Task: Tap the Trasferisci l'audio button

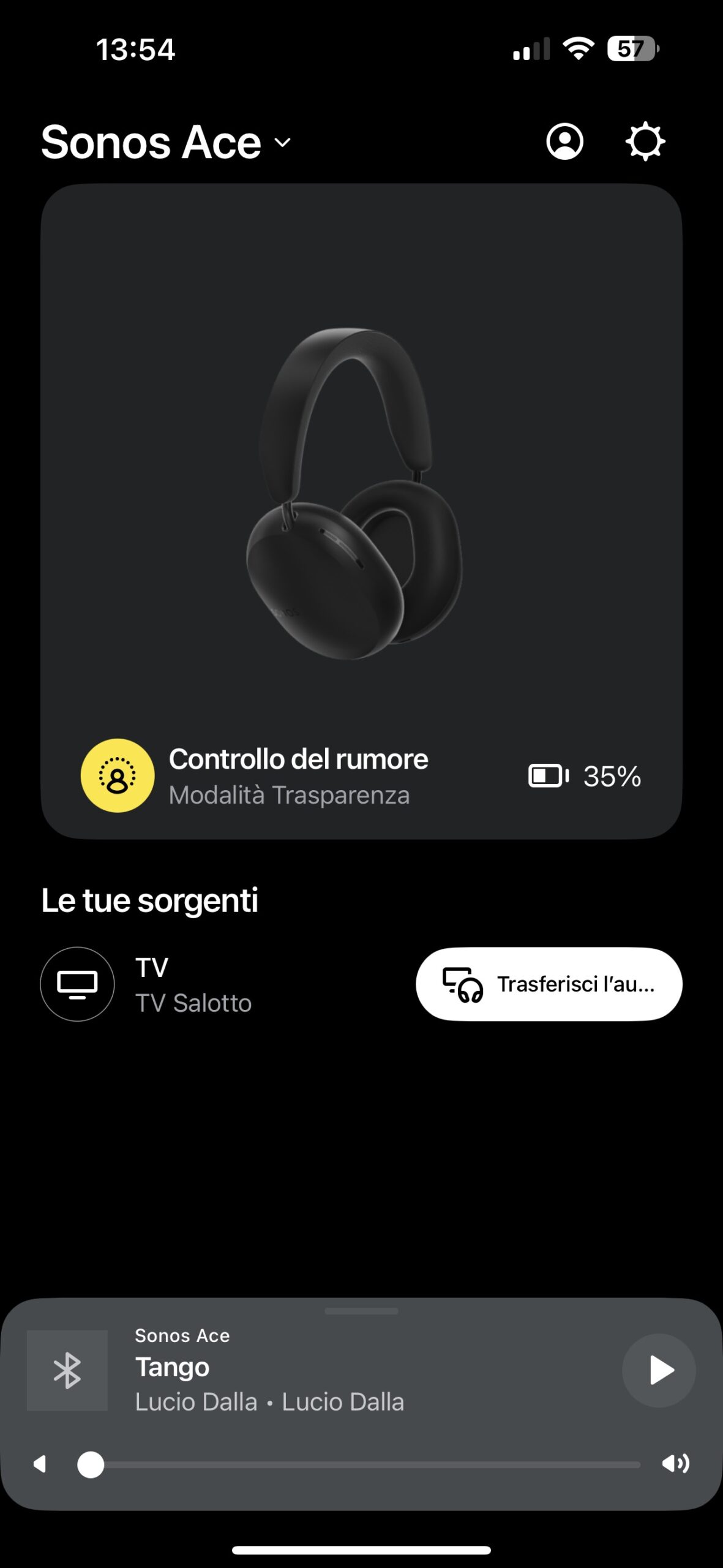Action: (x=549, y=984)
